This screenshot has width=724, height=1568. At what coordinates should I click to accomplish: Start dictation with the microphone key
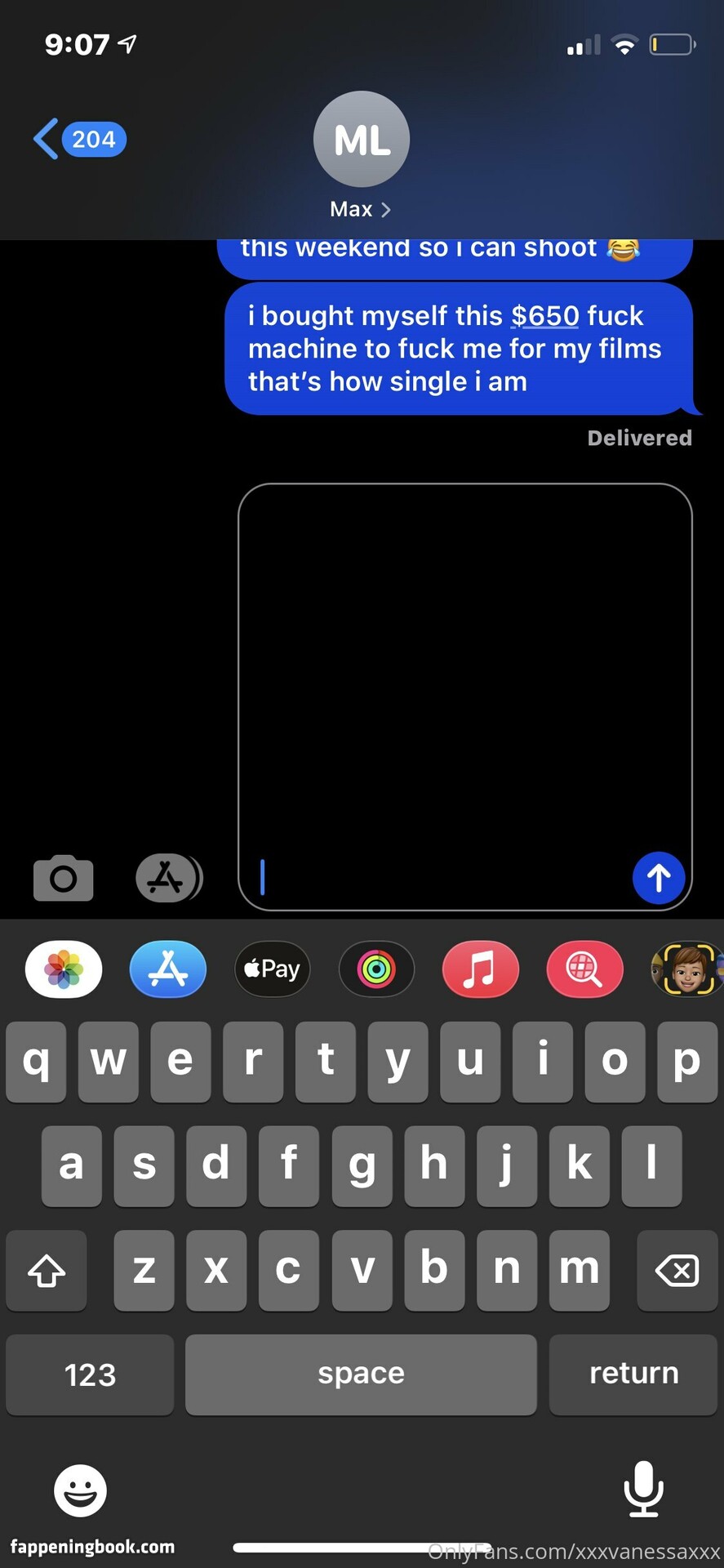643,1488
